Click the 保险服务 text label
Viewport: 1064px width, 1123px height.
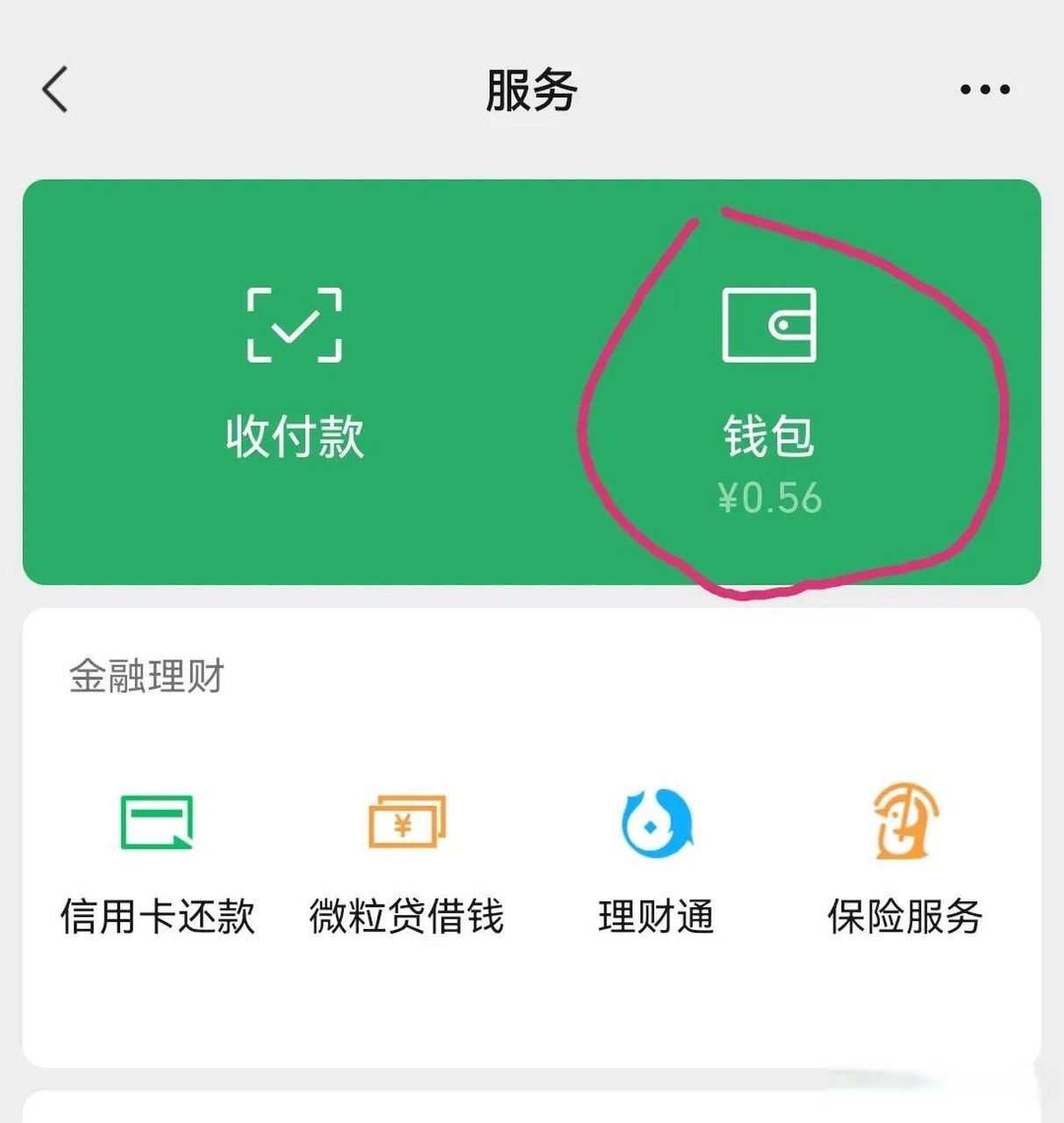(x=904, y=919)
